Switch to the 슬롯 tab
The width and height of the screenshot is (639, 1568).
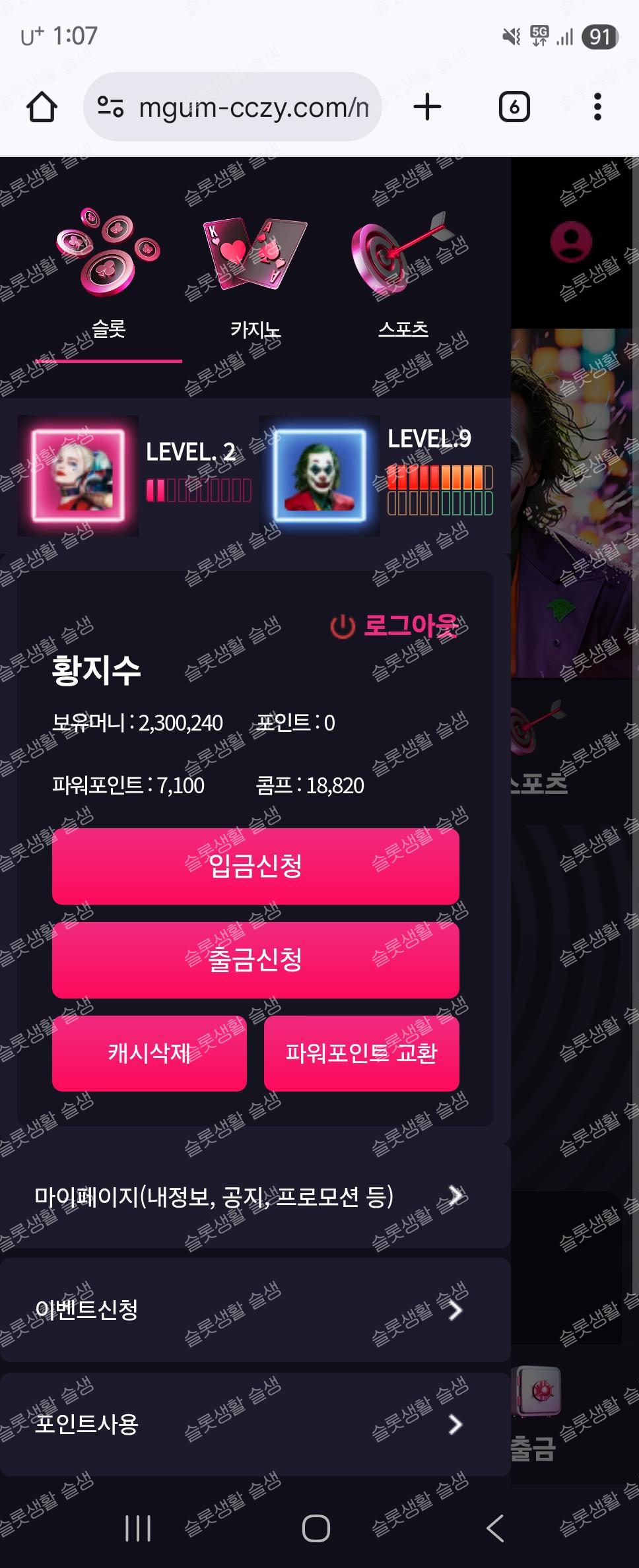tap(108, 277)
